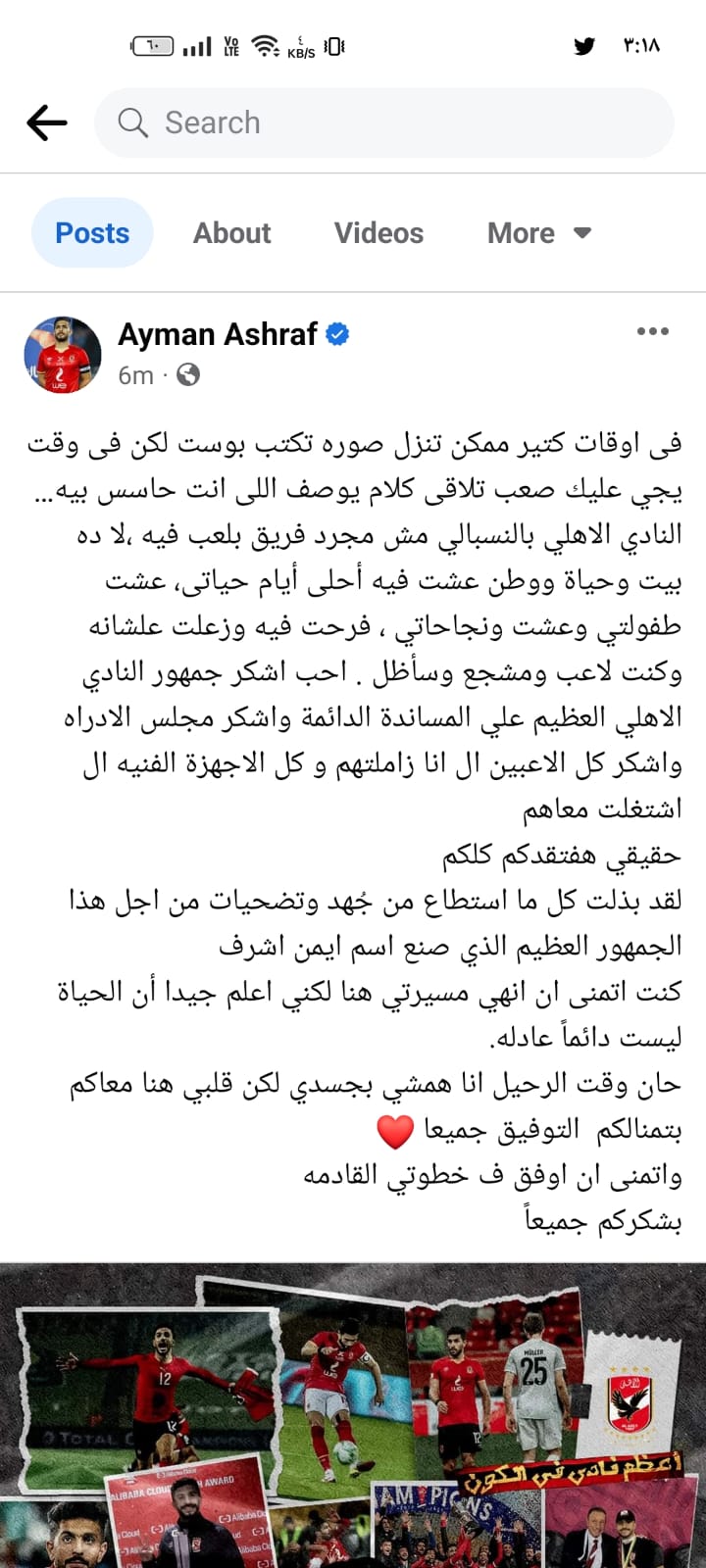Open the Videos tab

378,233
